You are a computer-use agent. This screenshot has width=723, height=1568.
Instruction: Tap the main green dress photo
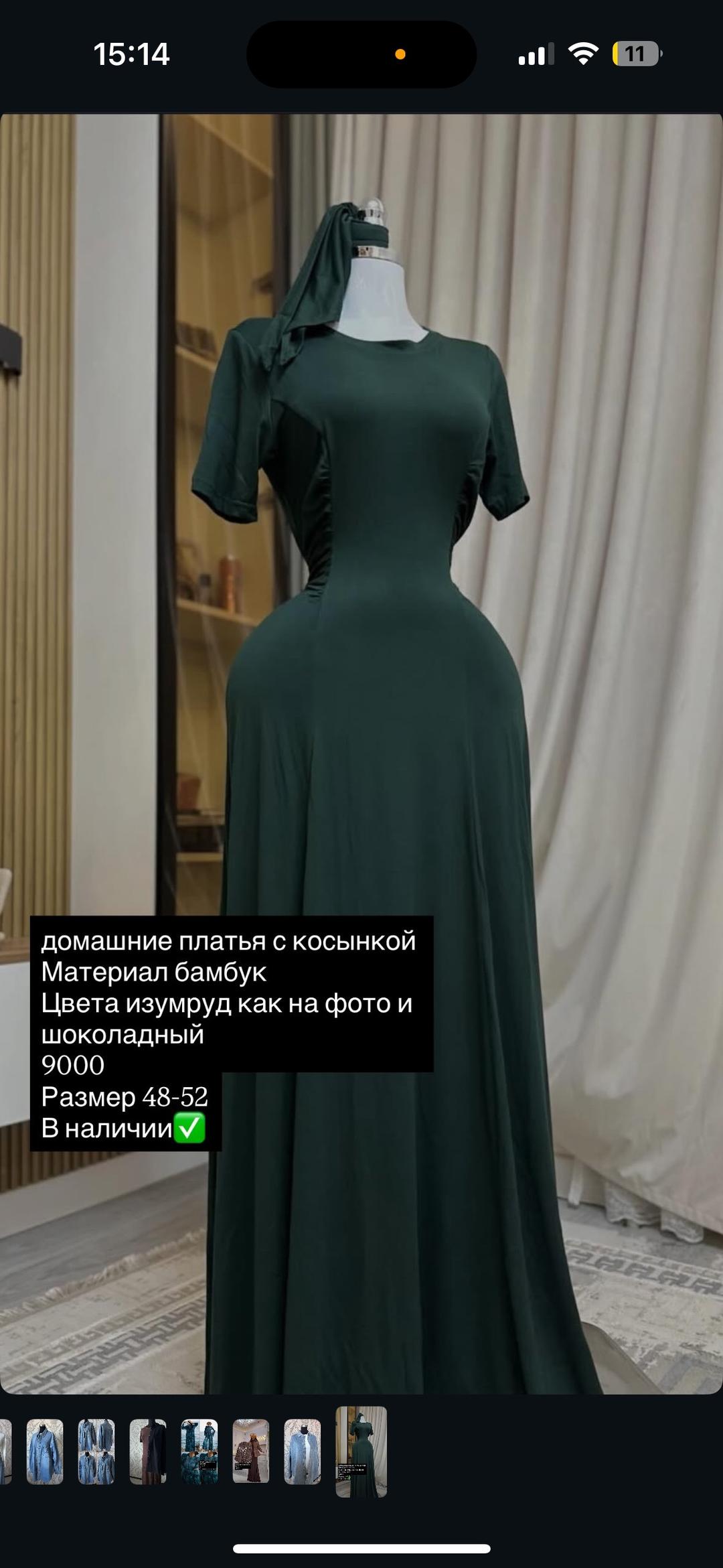point(361,754)
